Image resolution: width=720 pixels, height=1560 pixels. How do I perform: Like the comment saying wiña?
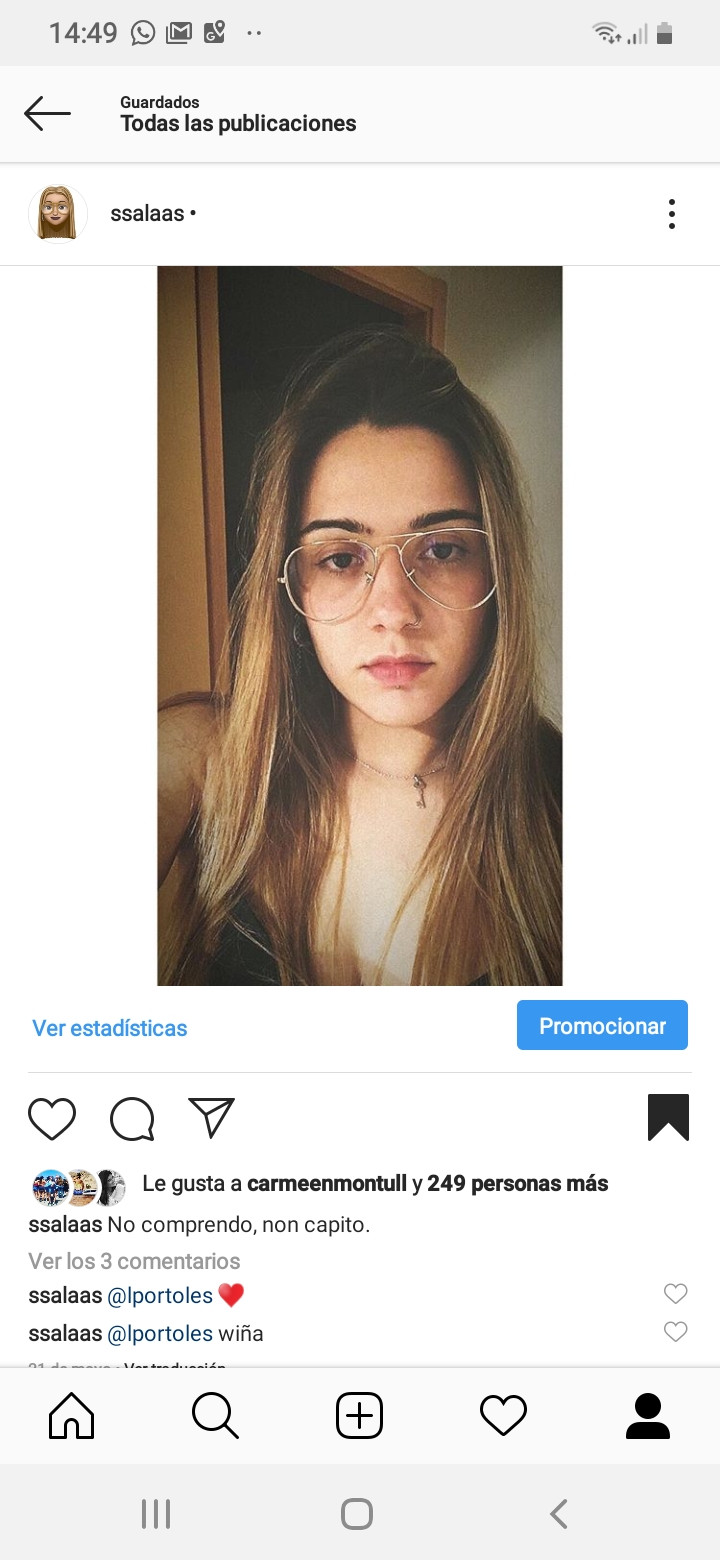pyautogui.click(x=676, y=1332)
